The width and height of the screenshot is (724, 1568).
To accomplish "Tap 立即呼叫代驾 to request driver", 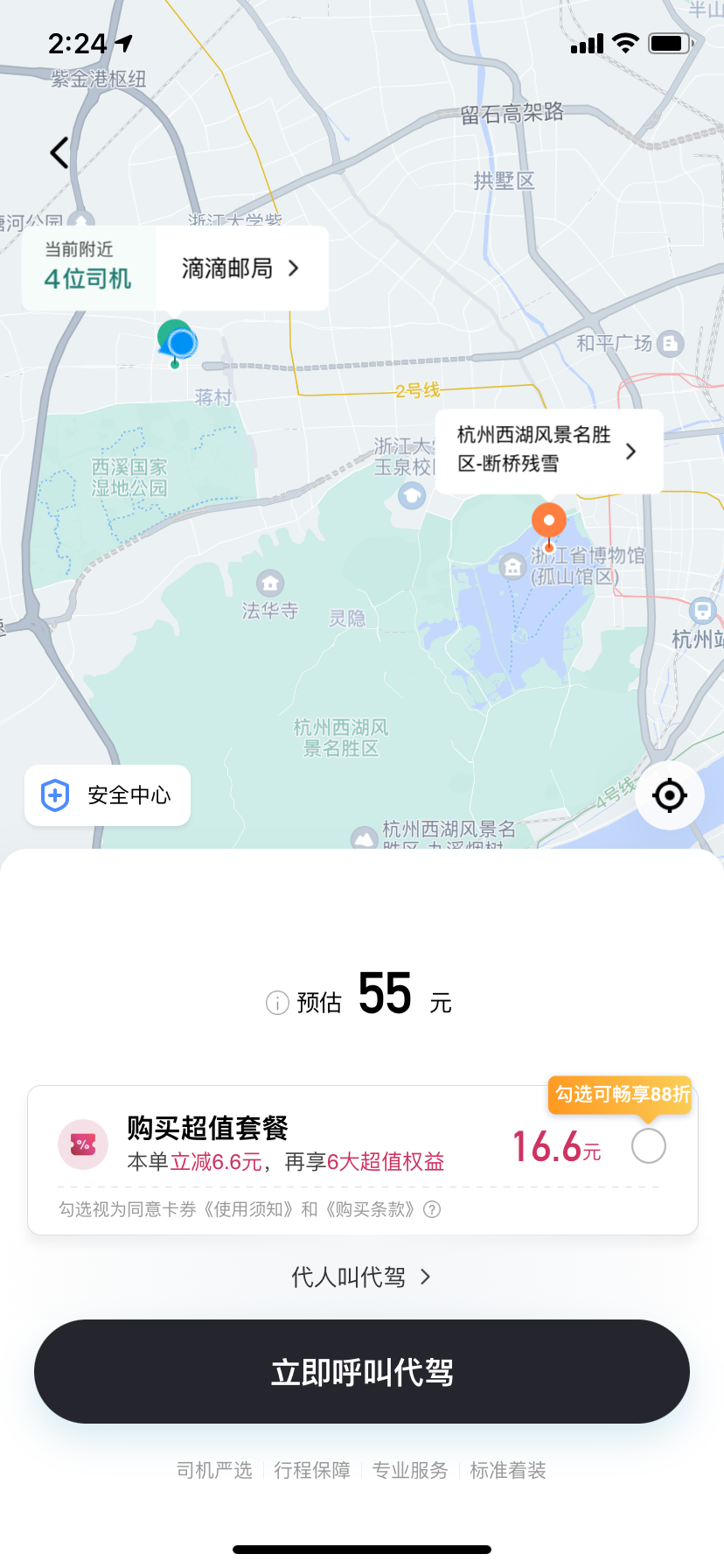I will click(362, 1372).
